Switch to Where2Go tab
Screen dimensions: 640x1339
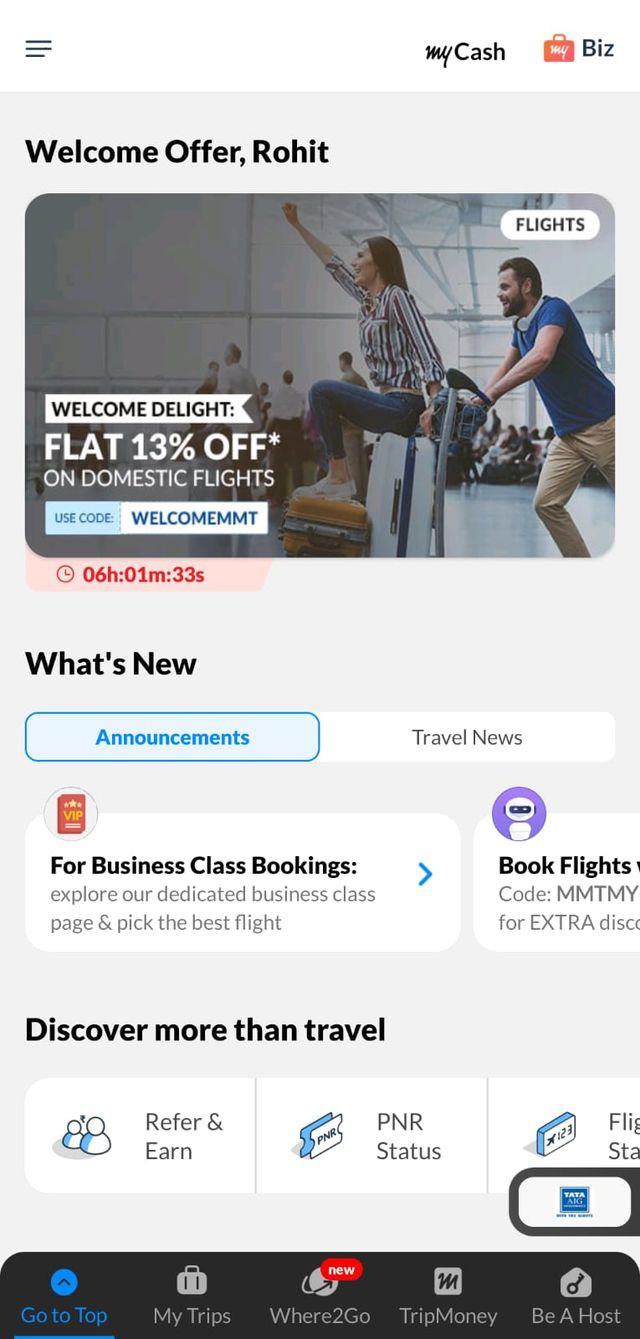point(320,1297)
